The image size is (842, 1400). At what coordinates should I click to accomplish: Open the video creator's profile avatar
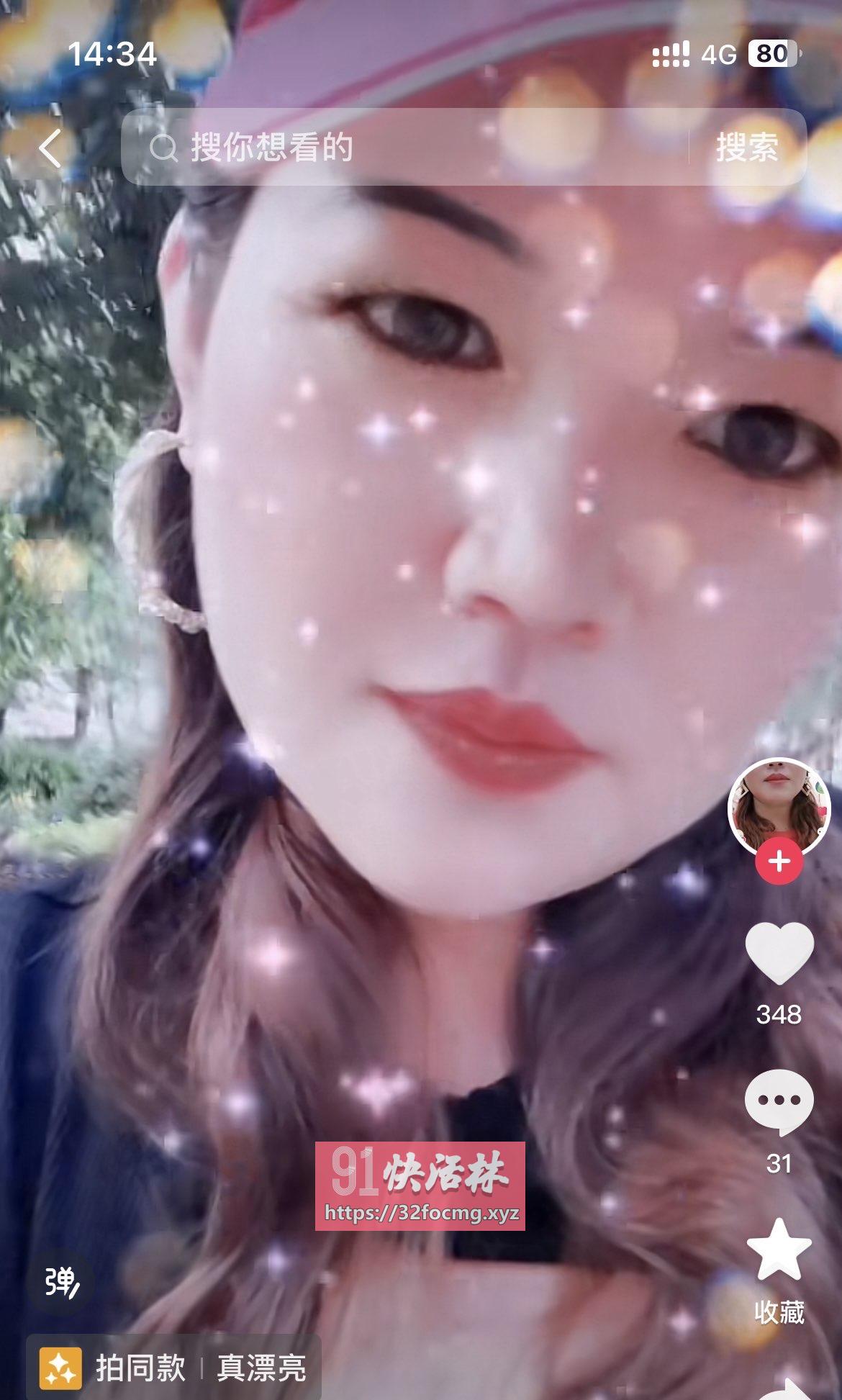(779, 808)
